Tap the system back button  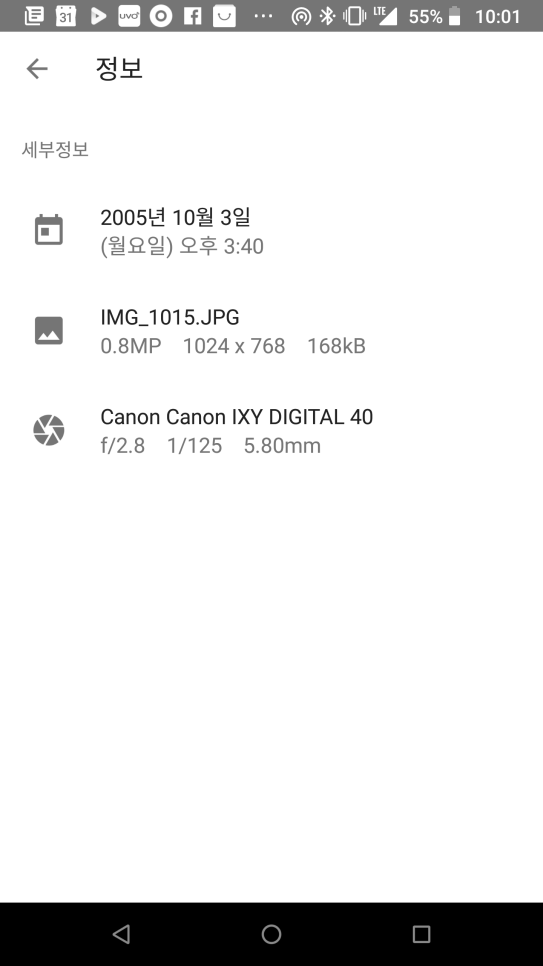click(121, 934)
